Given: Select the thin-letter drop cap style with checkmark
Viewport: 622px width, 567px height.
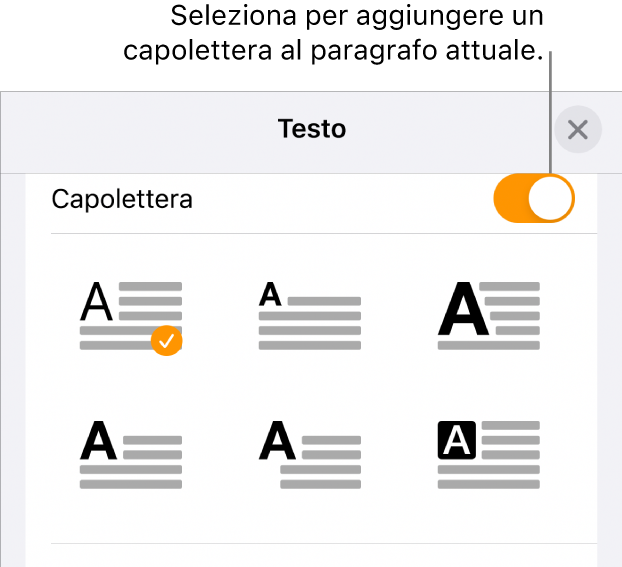Looking at the screenshot, I should coord(131,315).
